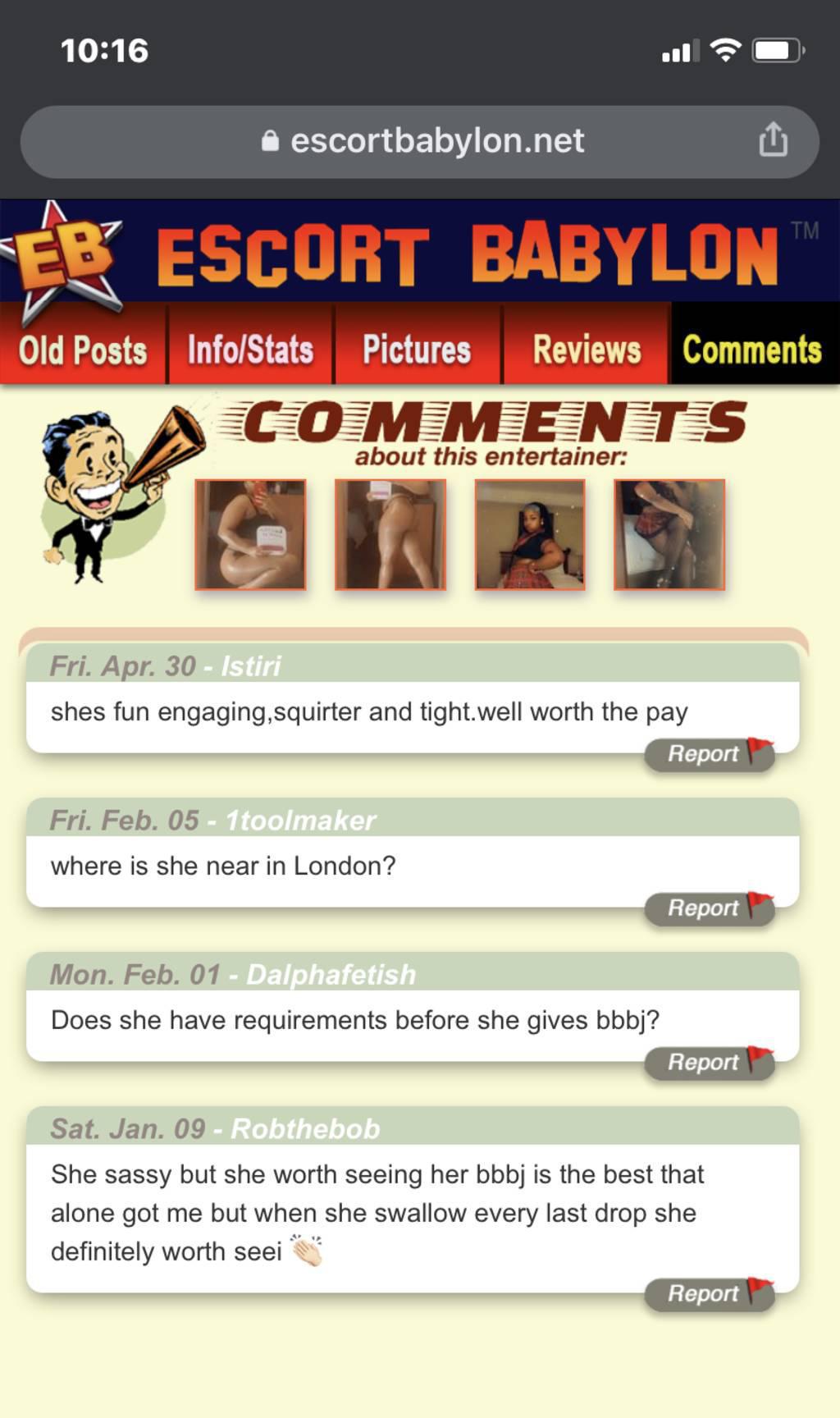This screenshot has width=840, height=1418.
Task: Tap the browser share icon
Action: 773,140
